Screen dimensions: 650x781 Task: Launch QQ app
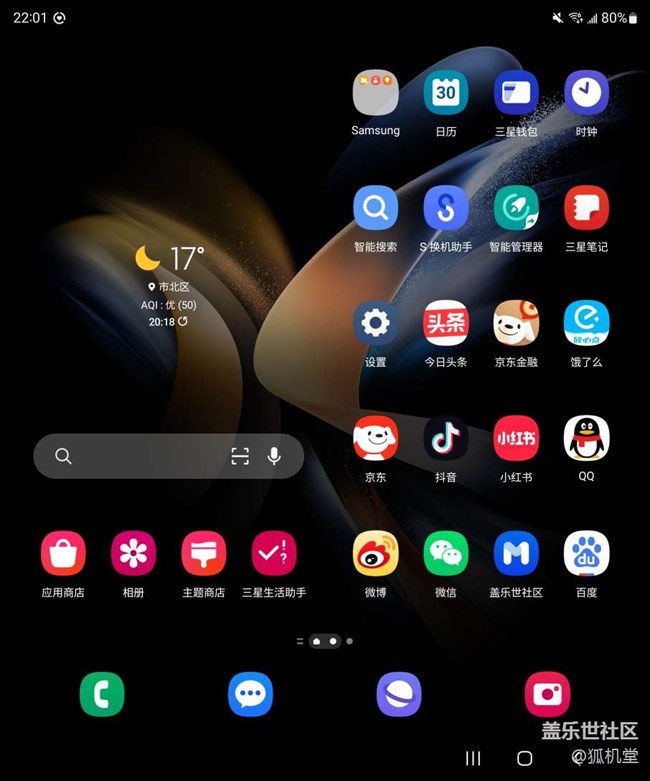point(586,439)
